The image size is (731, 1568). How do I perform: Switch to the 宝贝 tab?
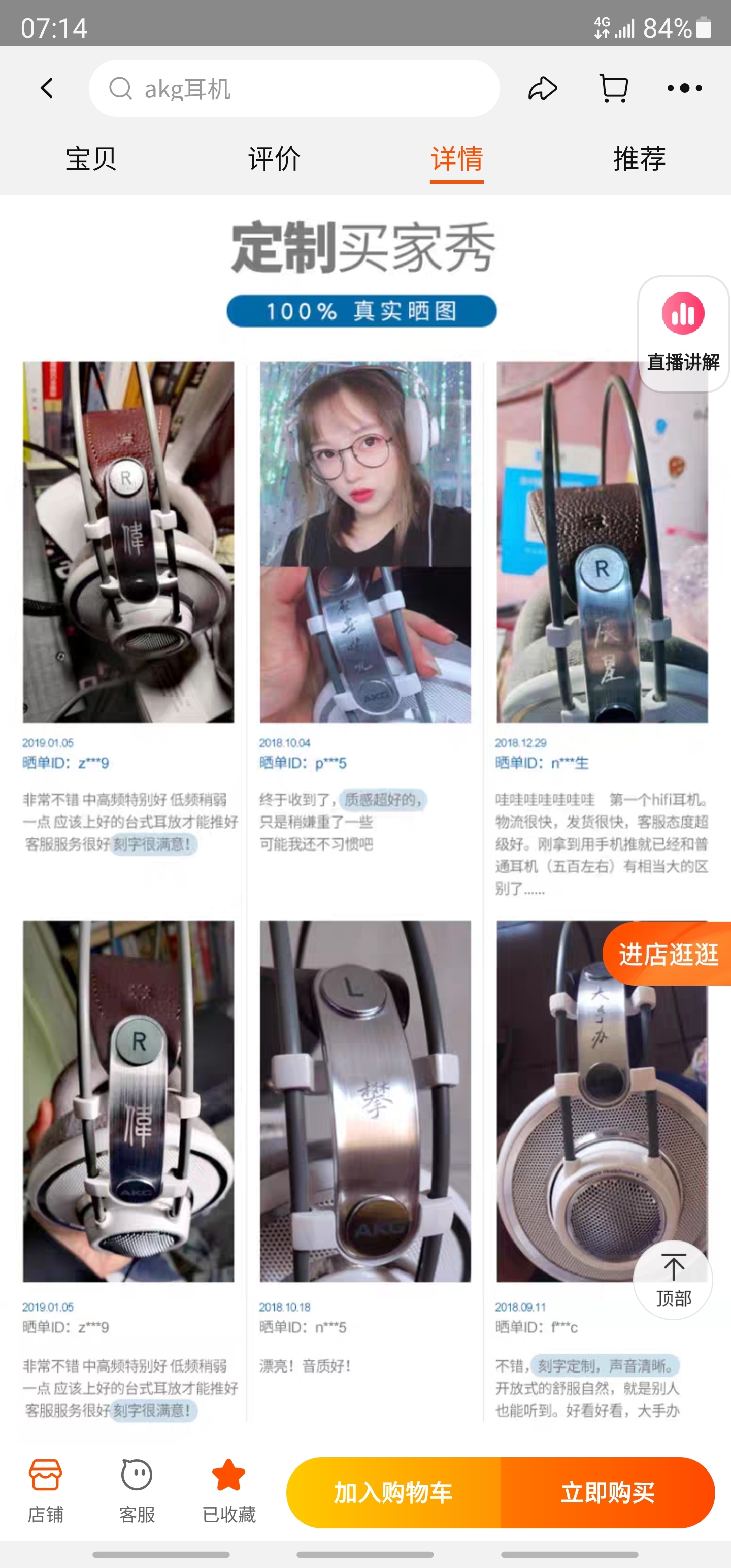pyautogui.click(x=91, y=159)
